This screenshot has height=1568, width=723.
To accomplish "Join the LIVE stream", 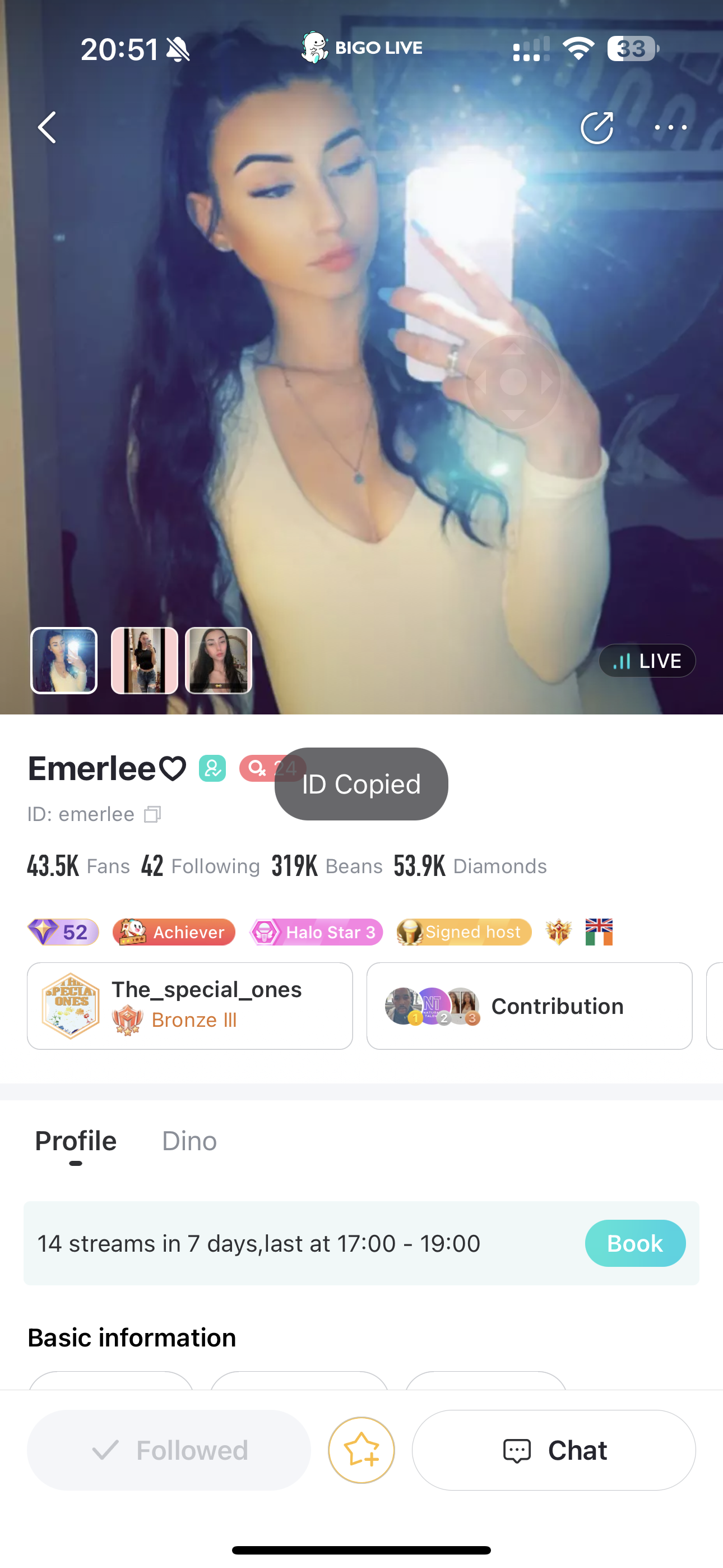I will (x=647, y=661).
